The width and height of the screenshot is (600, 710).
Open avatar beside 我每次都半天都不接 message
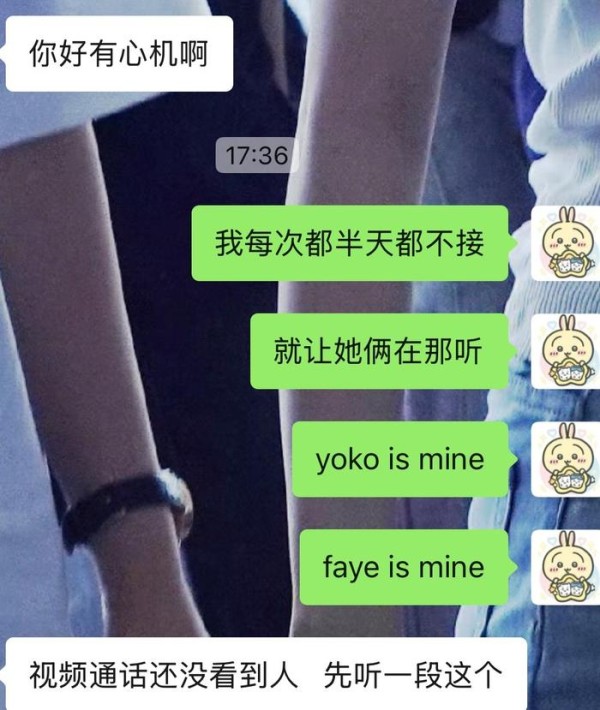coord(566,244)
